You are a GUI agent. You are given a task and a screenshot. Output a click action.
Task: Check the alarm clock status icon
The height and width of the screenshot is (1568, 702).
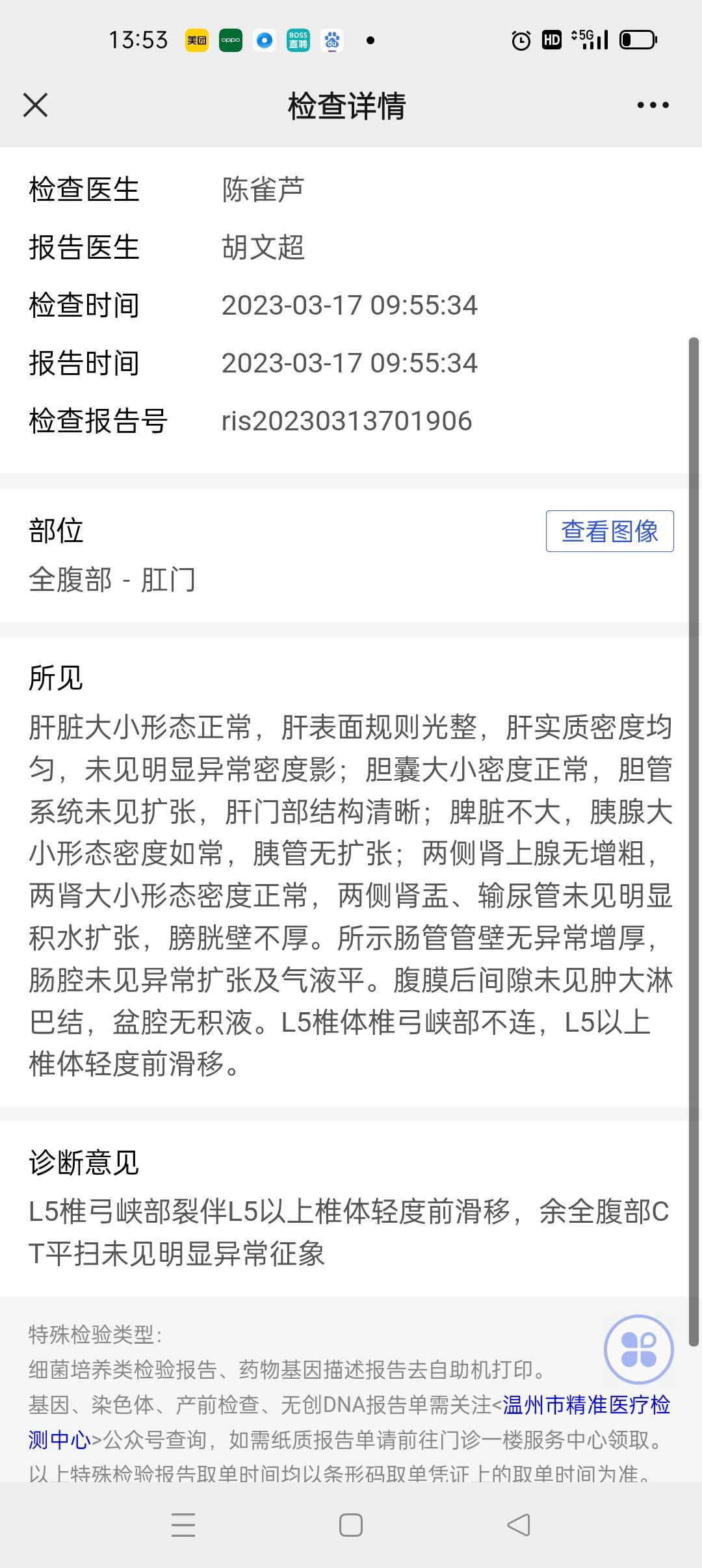[x=520, y=40]
